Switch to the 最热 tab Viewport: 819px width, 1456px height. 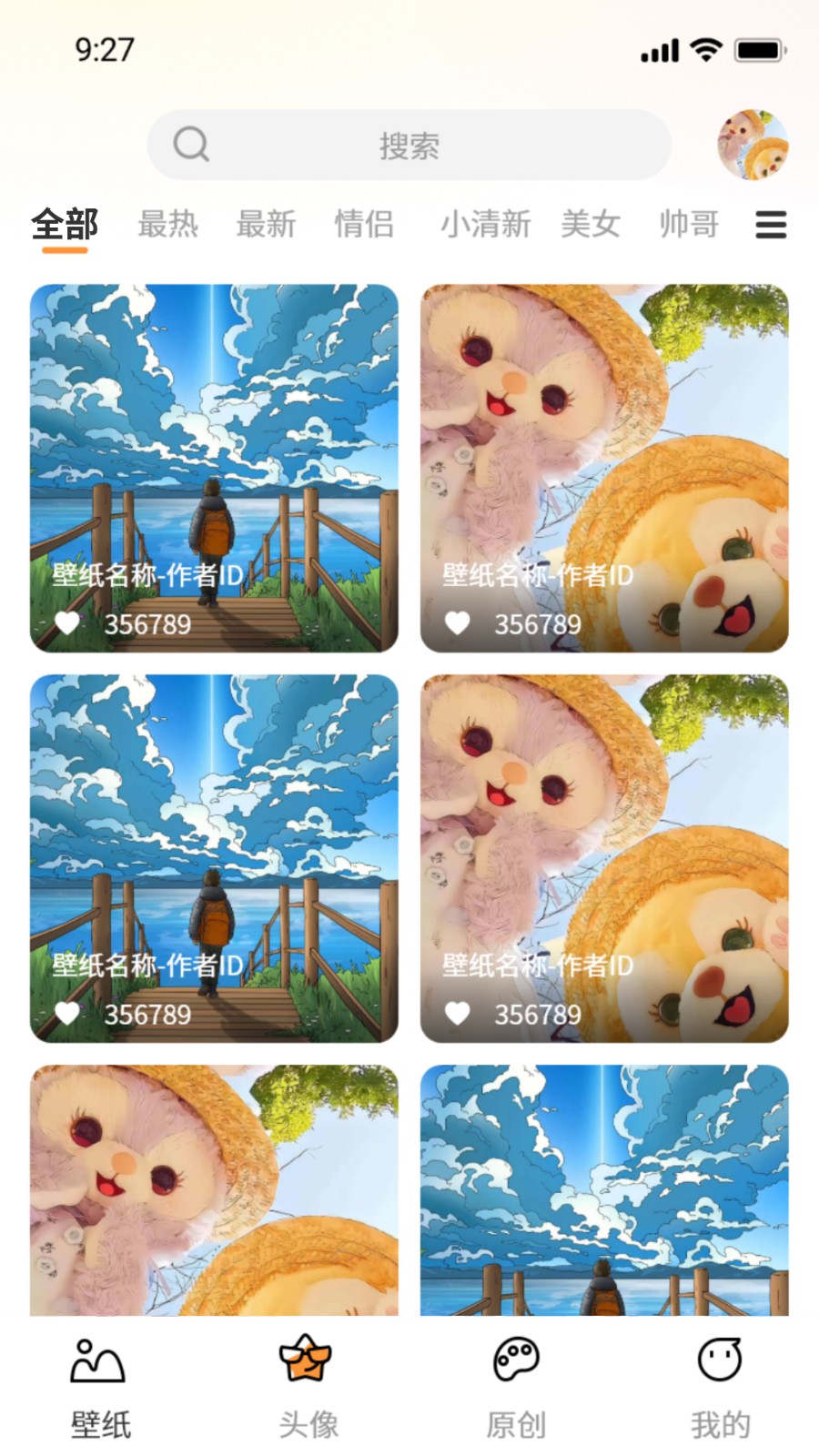pyautogui.click(x=168, y=224)
